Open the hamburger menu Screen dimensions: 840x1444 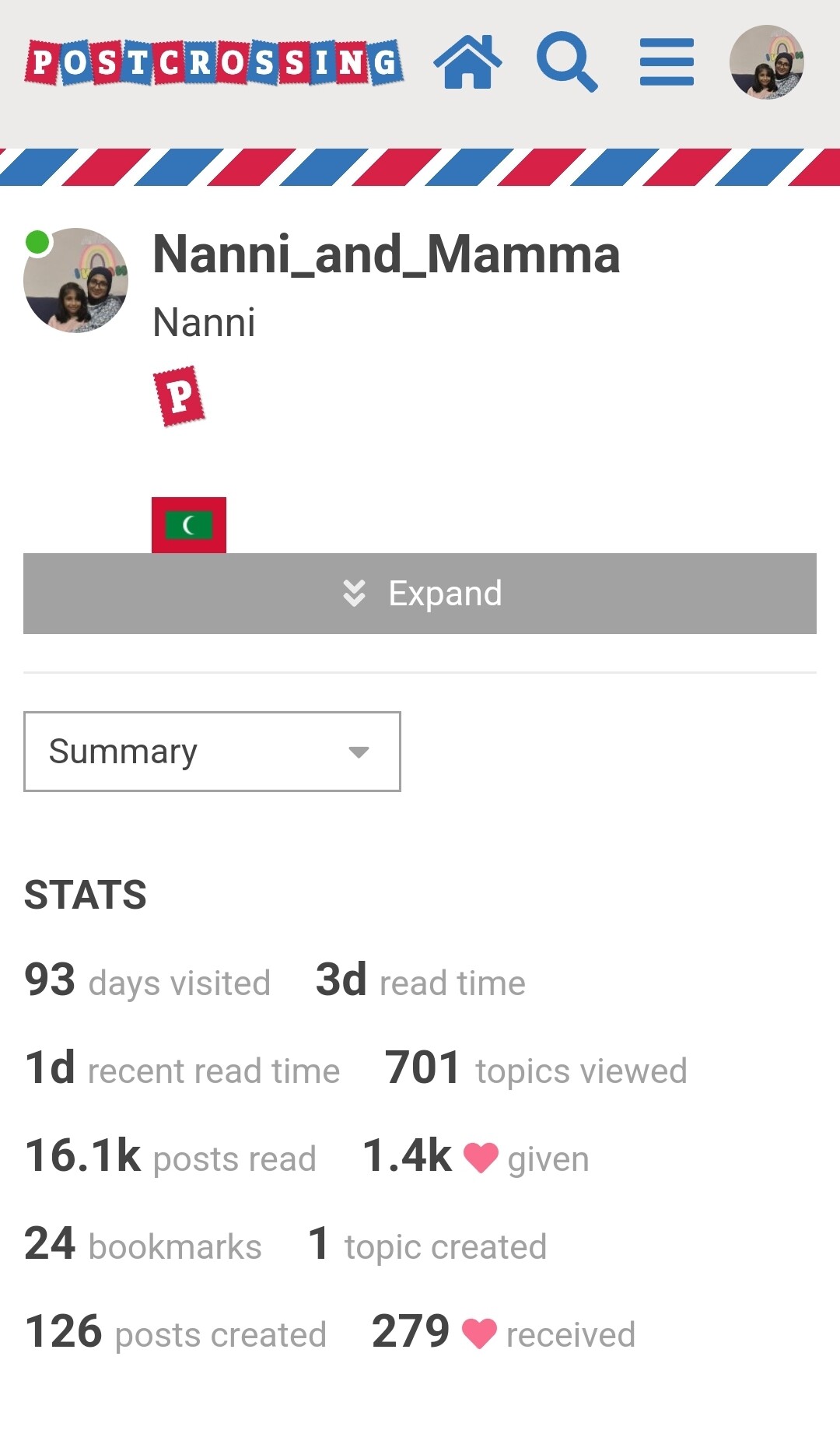667,62
